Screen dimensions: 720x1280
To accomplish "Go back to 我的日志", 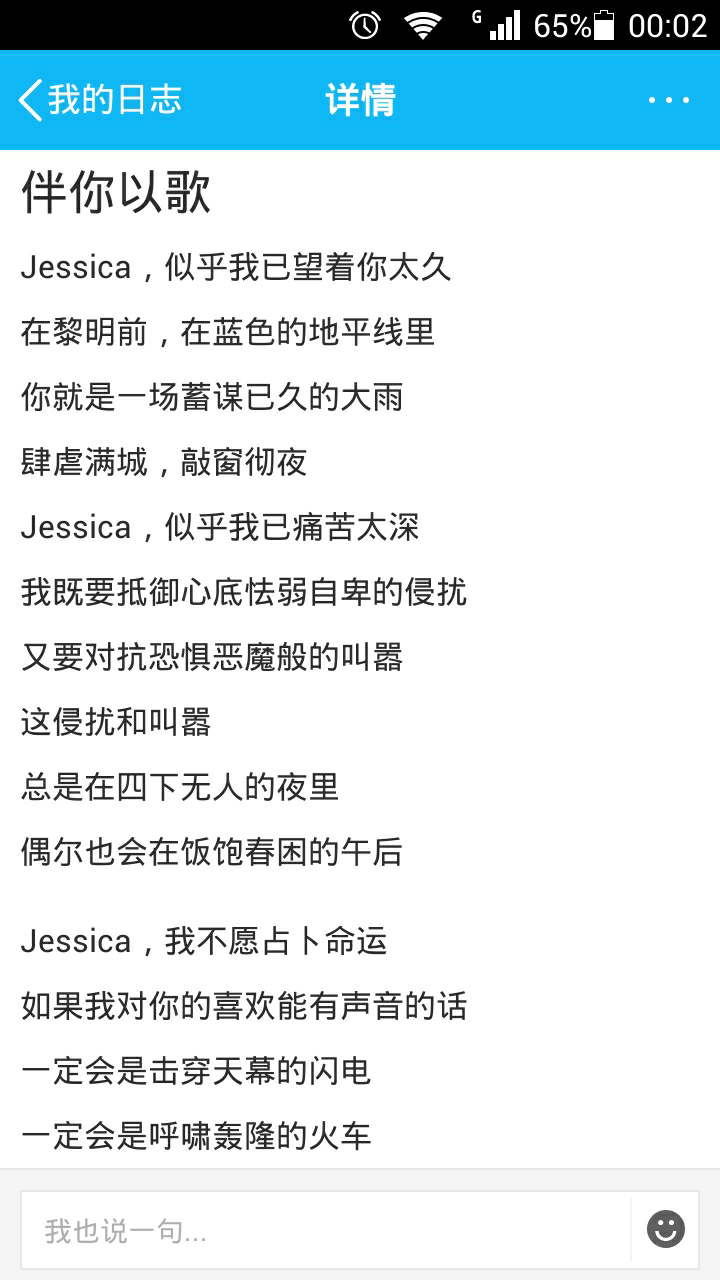I will tap(100, 100).
